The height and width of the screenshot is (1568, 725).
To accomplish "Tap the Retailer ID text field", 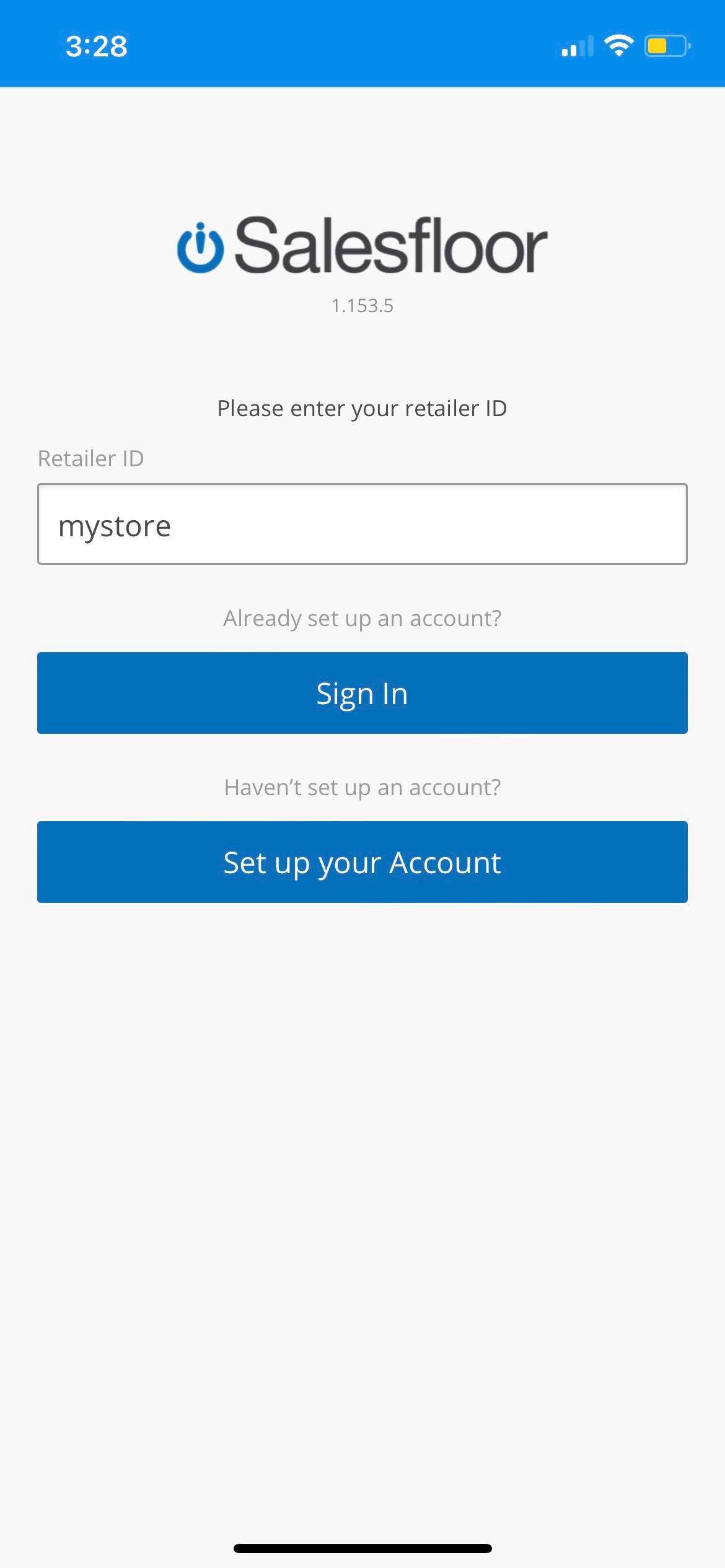I will click(362, 524).
